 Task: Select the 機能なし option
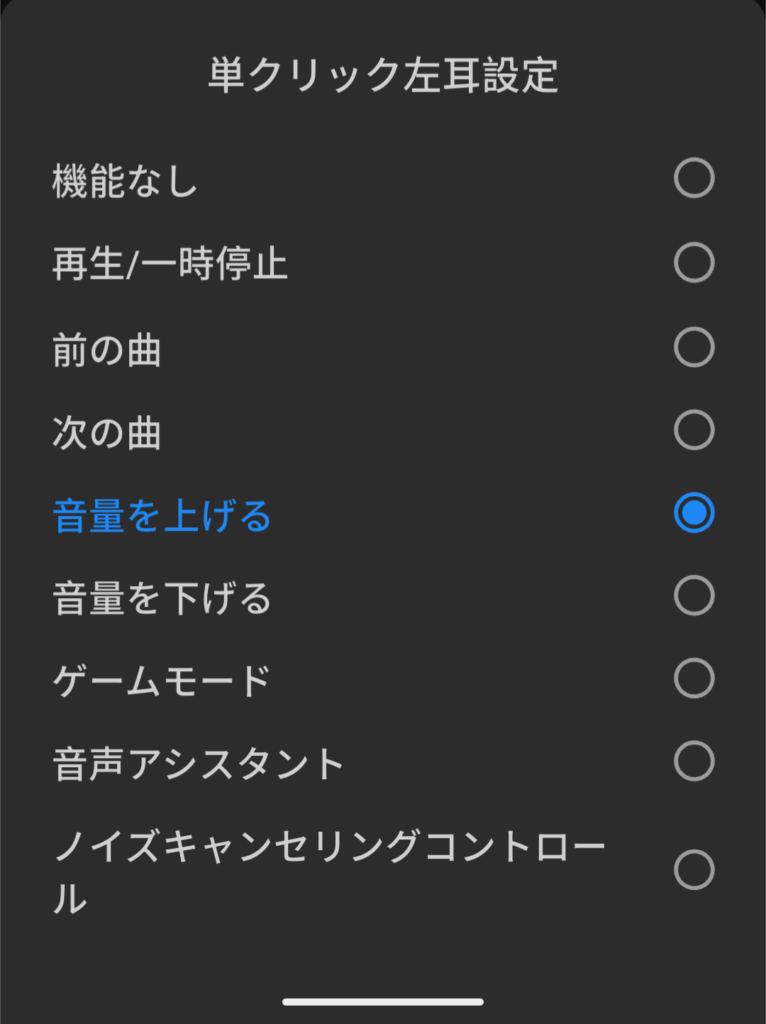693,179
